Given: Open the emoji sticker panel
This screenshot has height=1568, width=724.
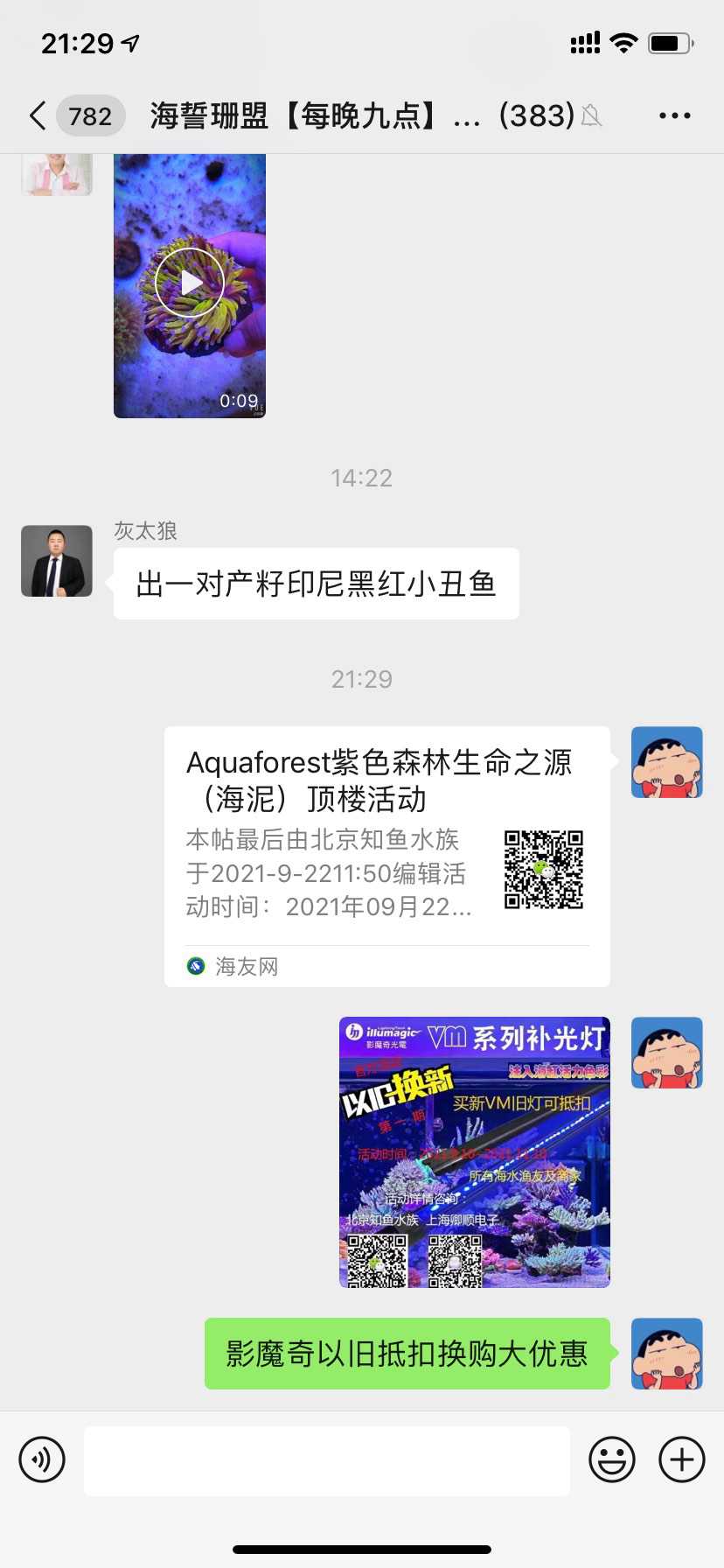Looking at the screenshot, I should click(611, 1459).
